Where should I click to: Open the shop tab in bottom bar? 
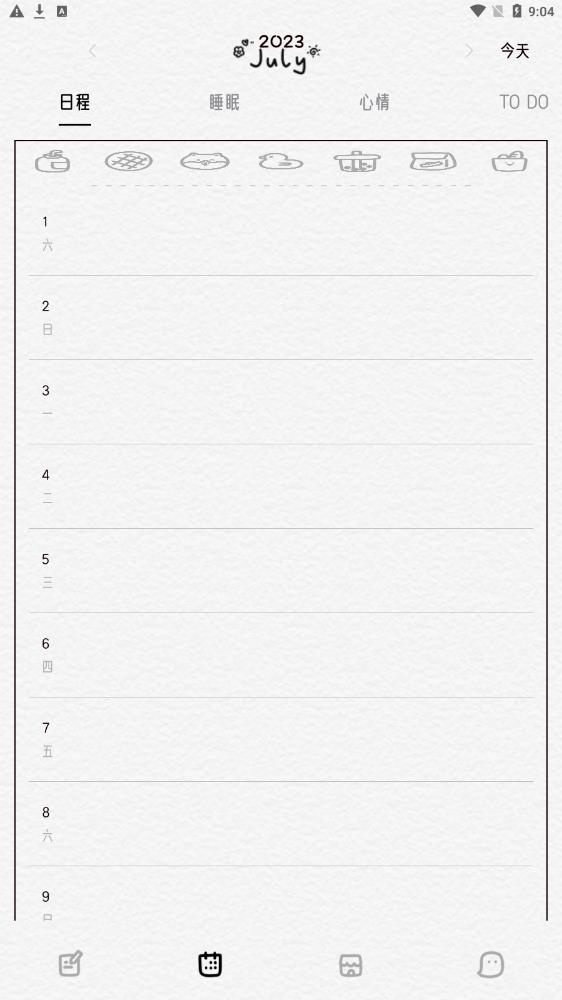(351, 965)
